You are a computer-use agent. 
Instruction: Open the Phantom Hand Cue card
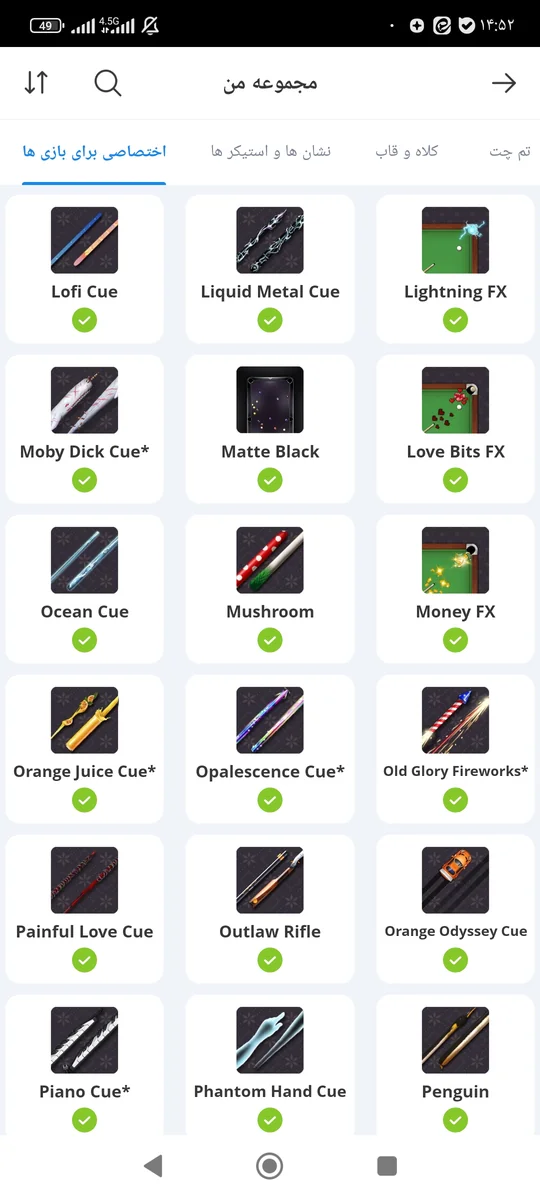[x=270, y=1065]
